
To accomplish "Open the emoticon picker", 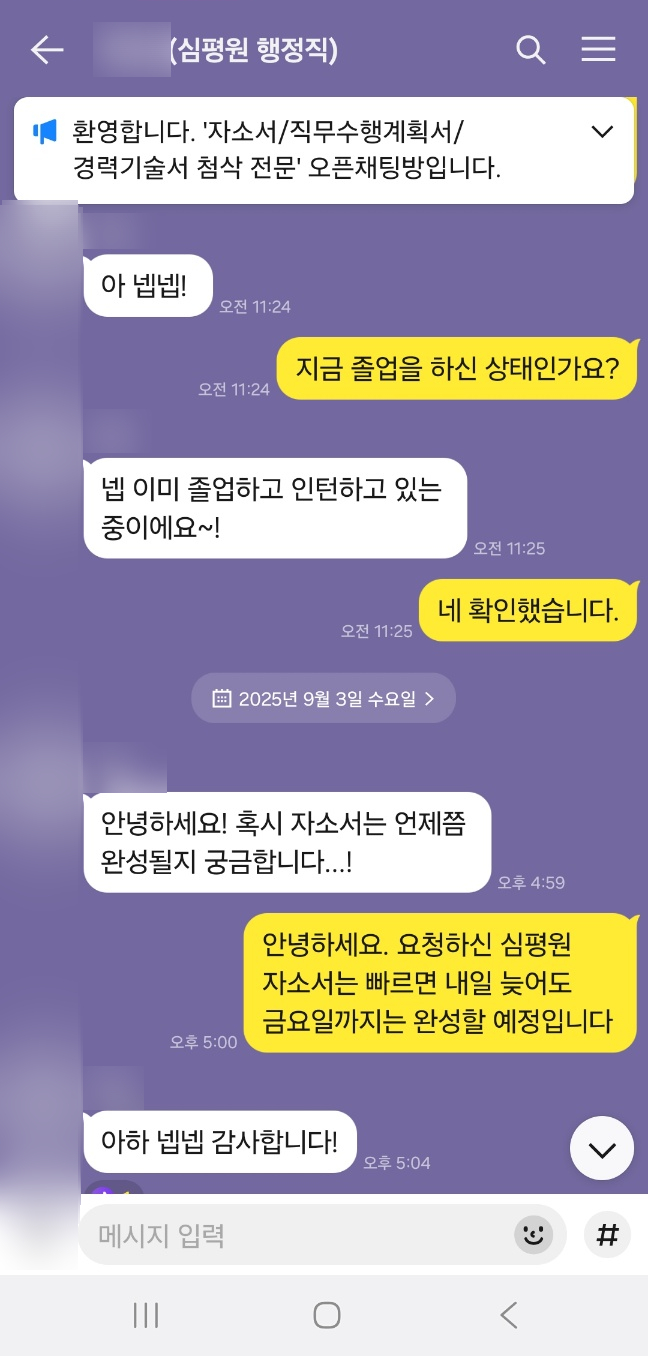I will tap(534, 1236).
